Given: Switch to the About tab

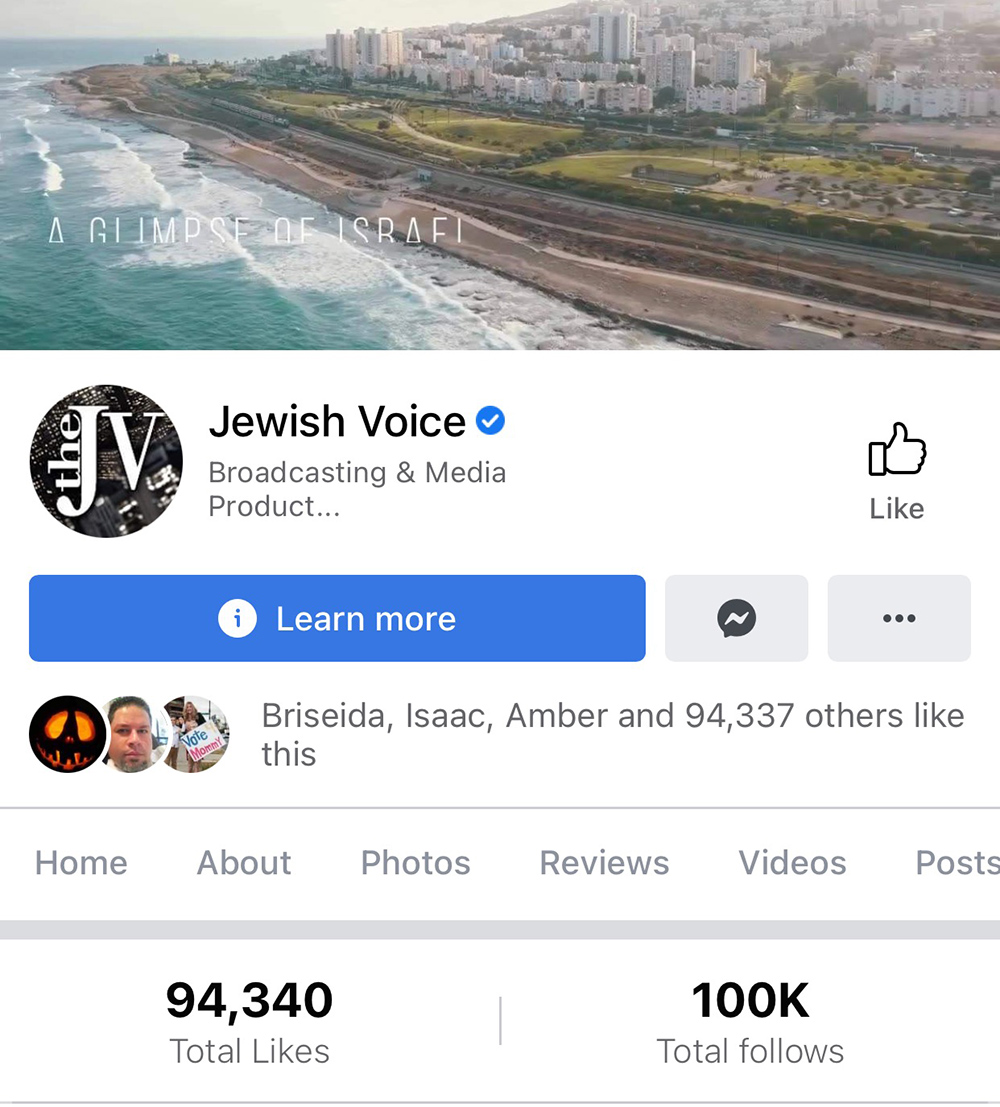Looking at the screenshot, I should tap(244, 862).
